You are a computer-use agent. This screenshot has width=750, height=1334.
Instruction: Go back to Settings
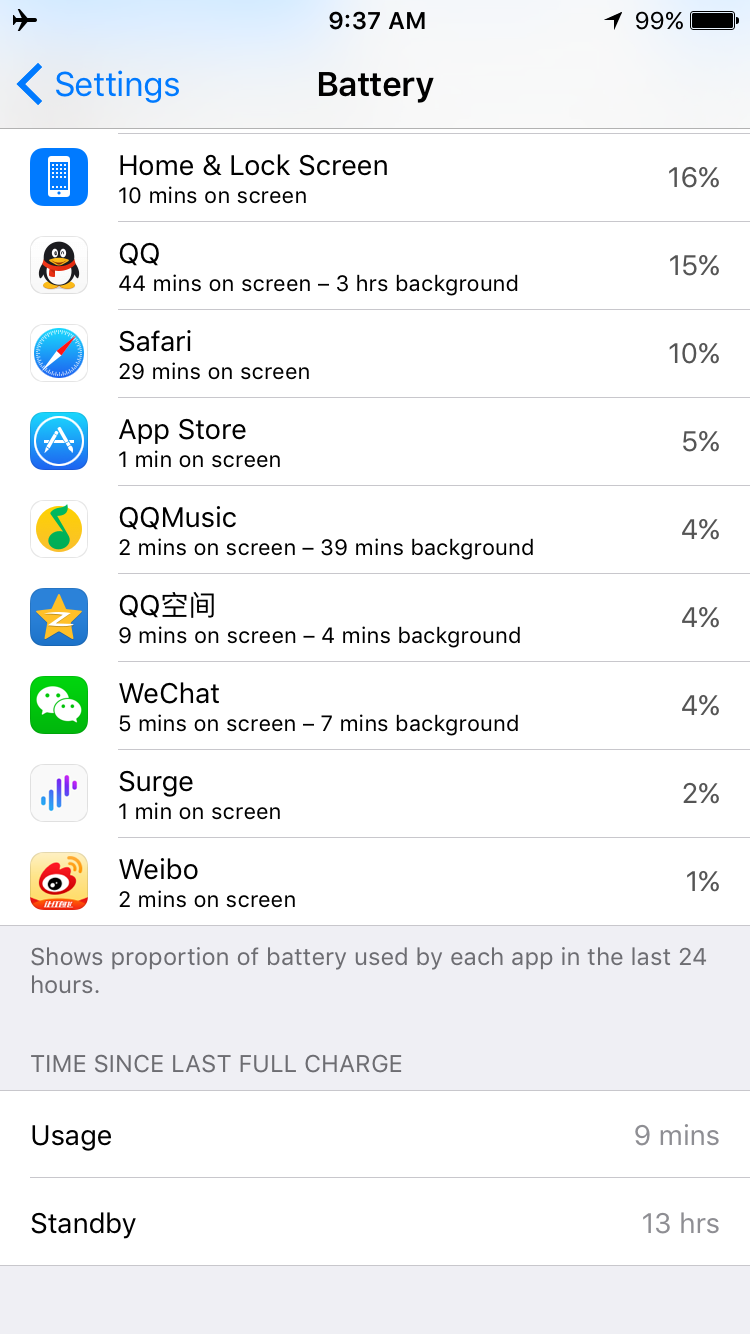98,85
